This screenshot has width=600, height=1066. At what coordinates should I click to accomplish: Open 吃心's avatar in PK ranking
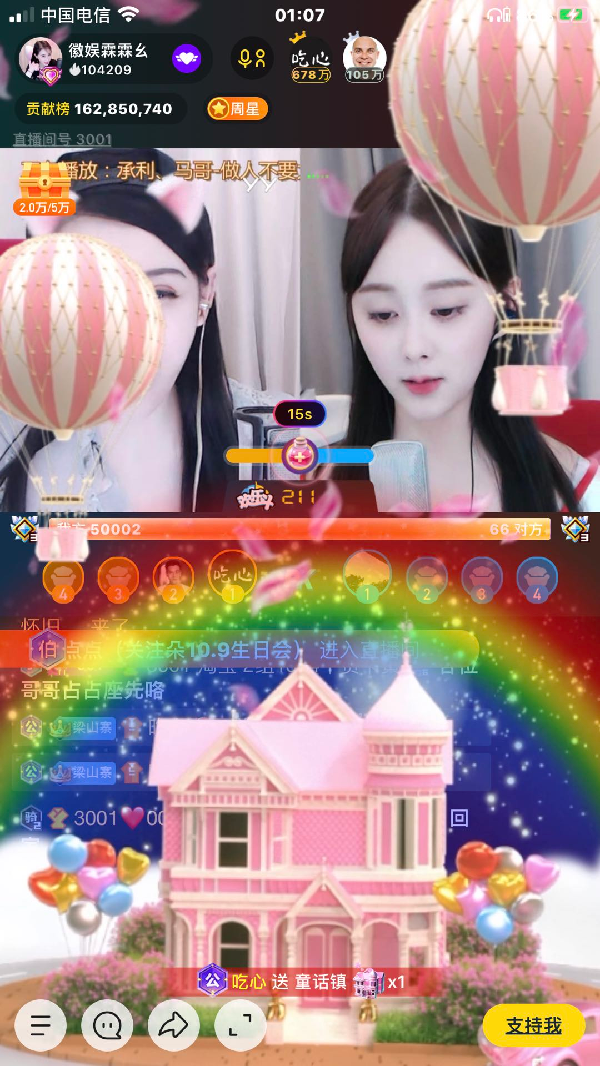pos(232,577)
